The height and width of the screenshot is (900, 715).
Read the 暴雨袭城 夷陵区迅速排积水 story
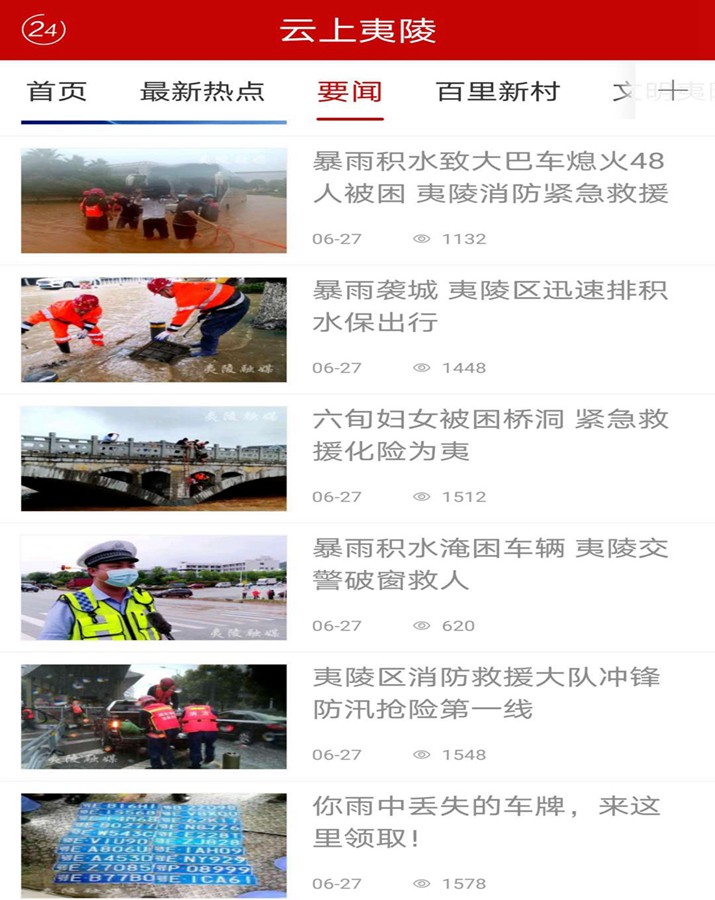click(489, 306)
